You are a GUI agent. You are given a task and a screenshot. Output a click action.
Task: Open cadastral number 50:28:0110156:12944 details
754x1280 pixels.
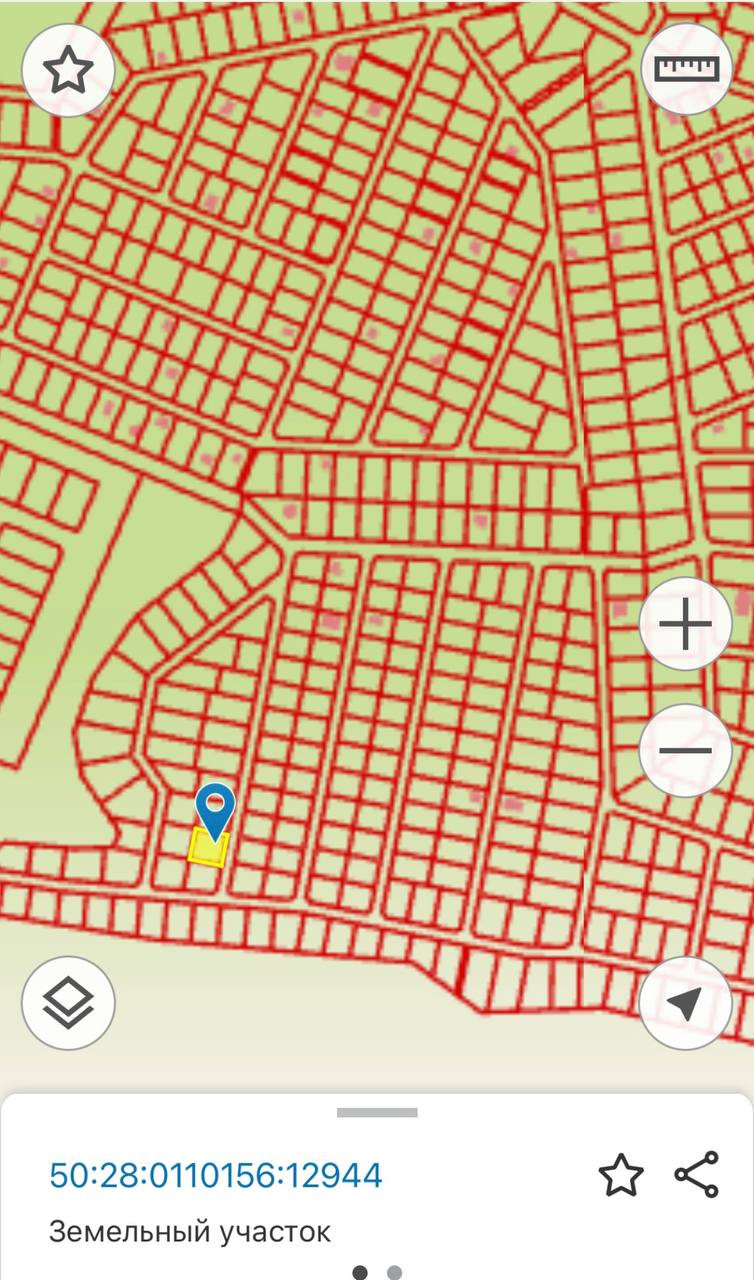pos(216,1175)
